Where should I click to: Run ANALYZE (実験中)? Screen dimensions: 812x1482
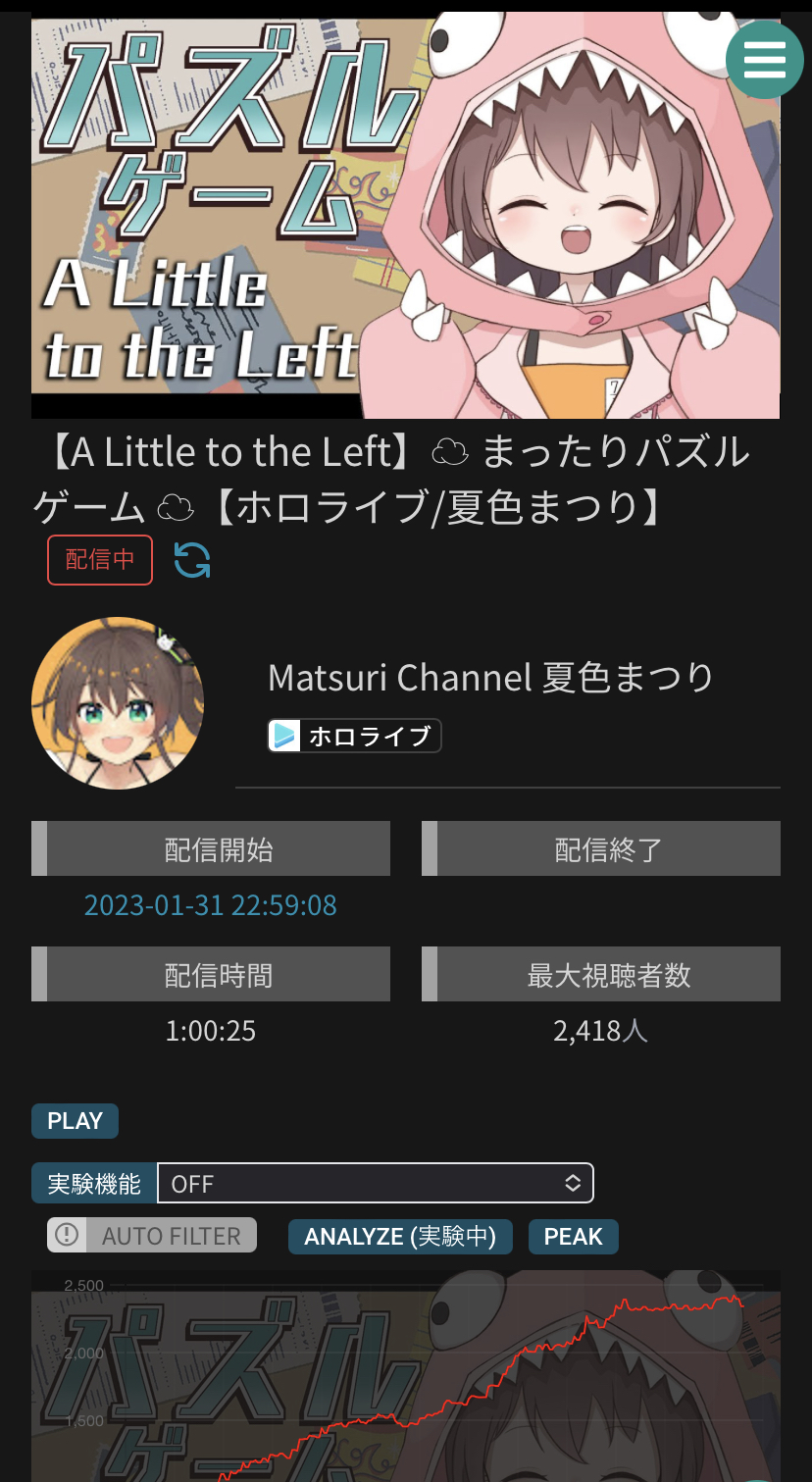pos(400,1236)
